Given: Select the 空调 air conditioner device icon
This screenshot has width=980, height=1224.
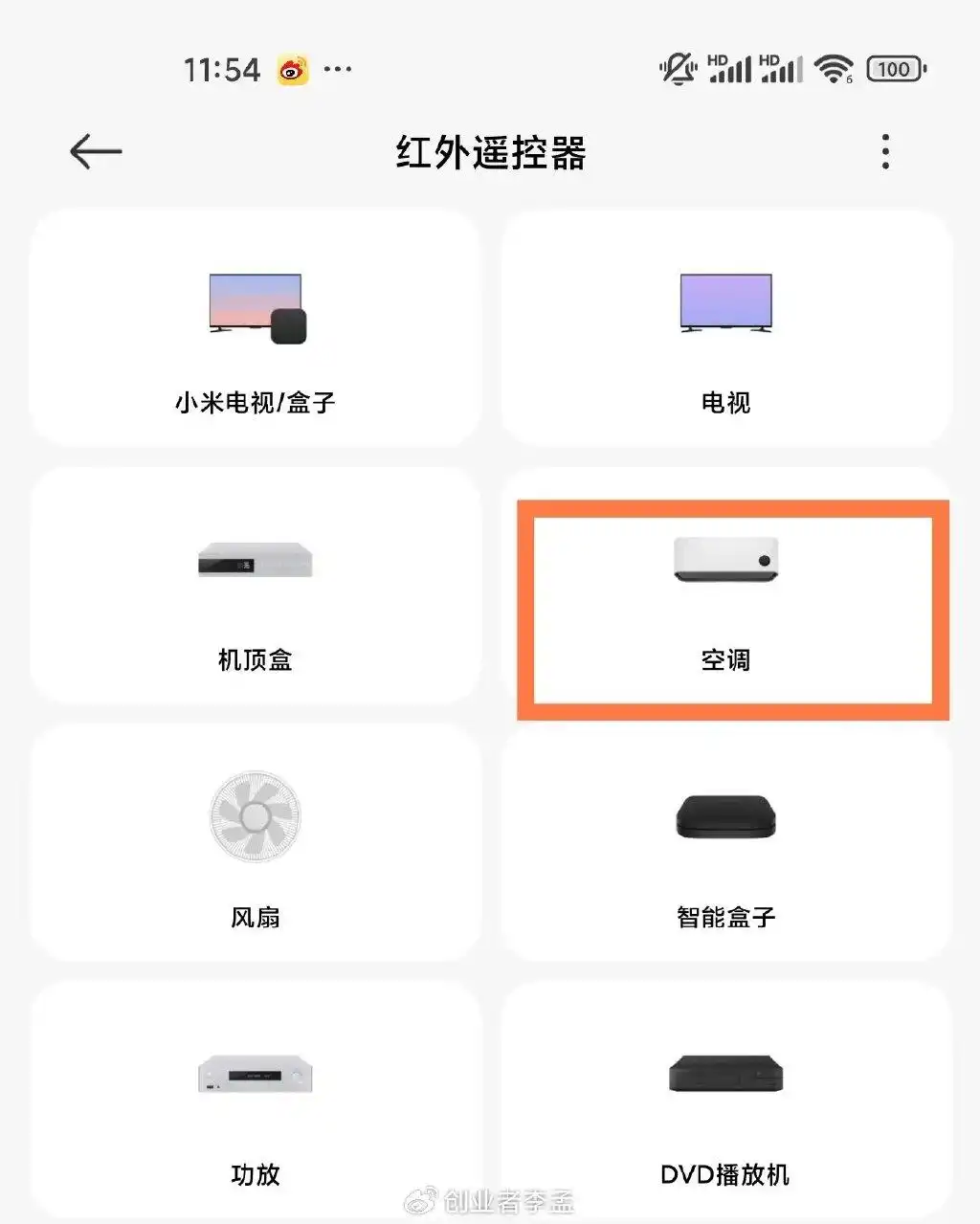Looking at the screenshot, I should 724,565.
